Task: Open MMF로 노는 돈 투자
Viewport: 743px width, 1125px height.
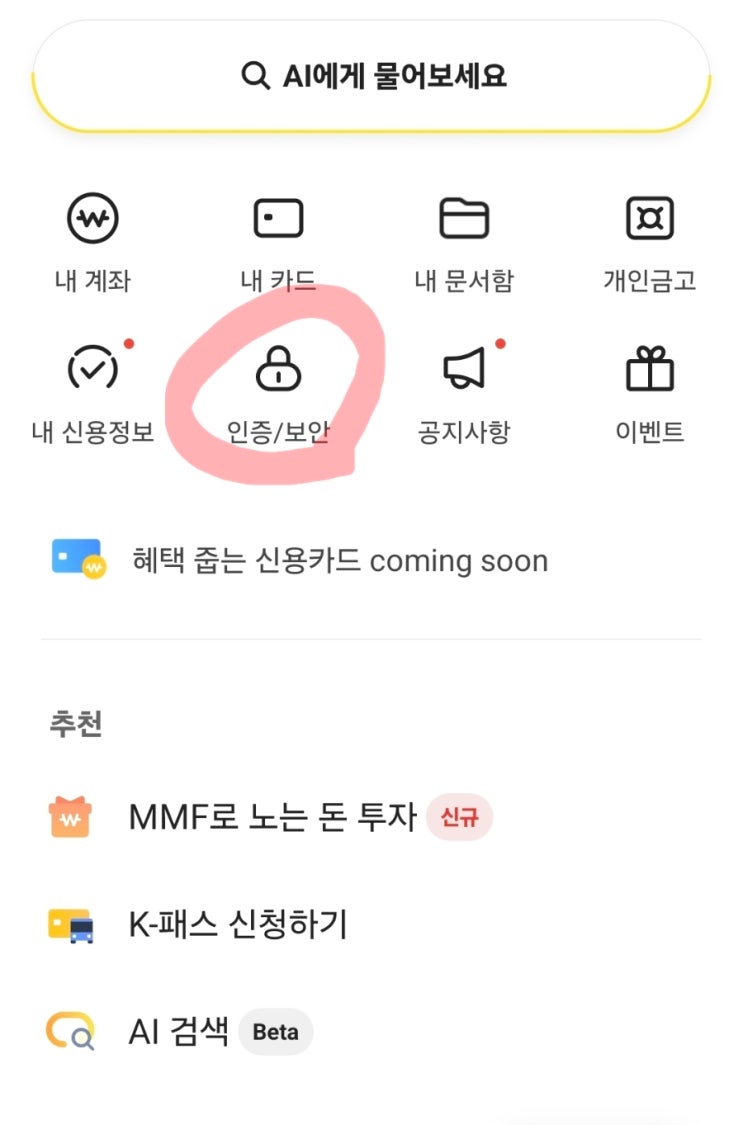Action: [372, 816]
